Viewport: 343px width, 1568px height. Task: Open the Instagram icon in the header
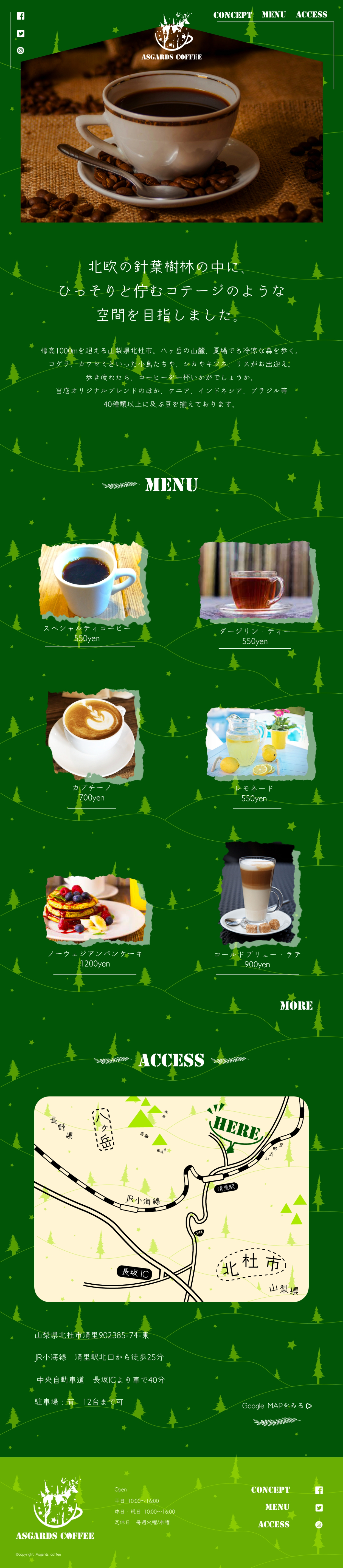pyautogui.click(x=21, y=50)
